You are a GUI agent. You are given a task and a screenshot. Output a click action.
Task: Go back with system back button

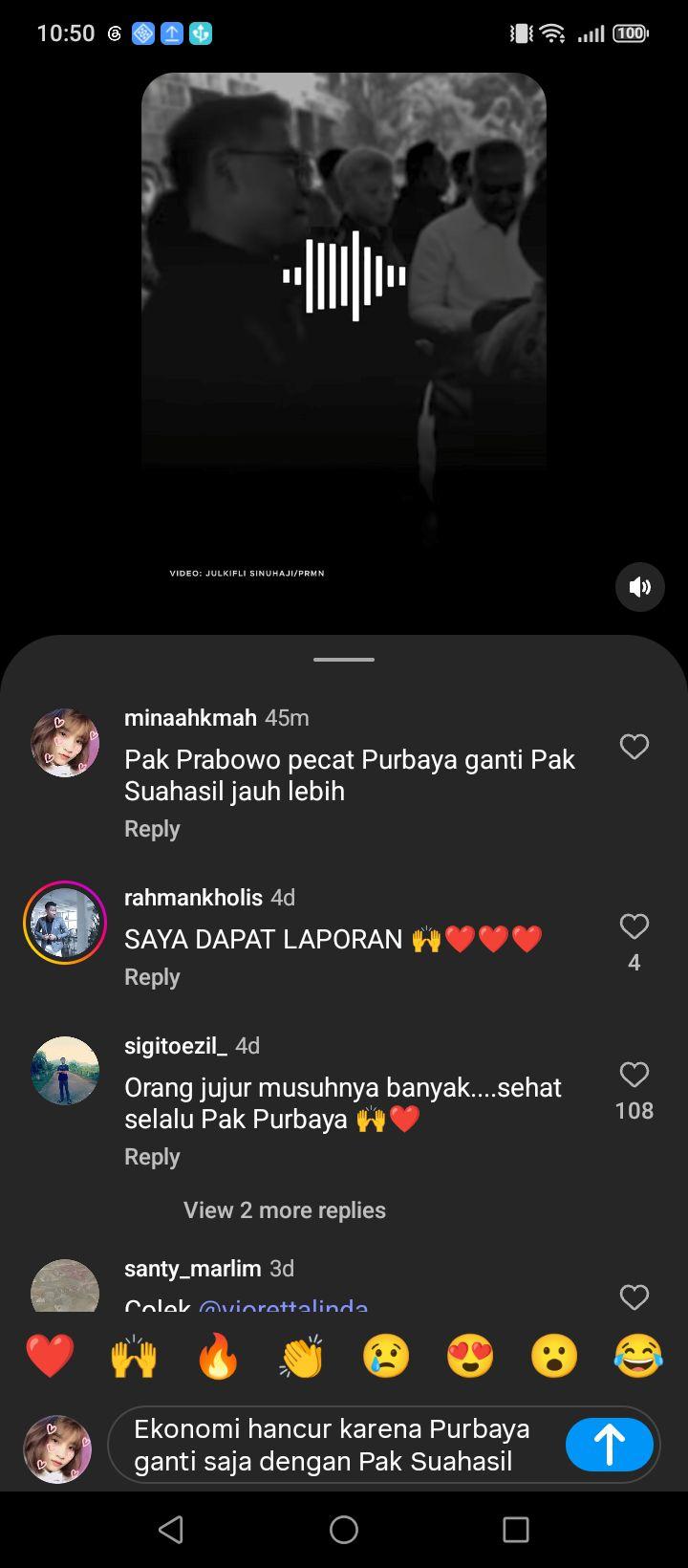[x=171, y=1530]
